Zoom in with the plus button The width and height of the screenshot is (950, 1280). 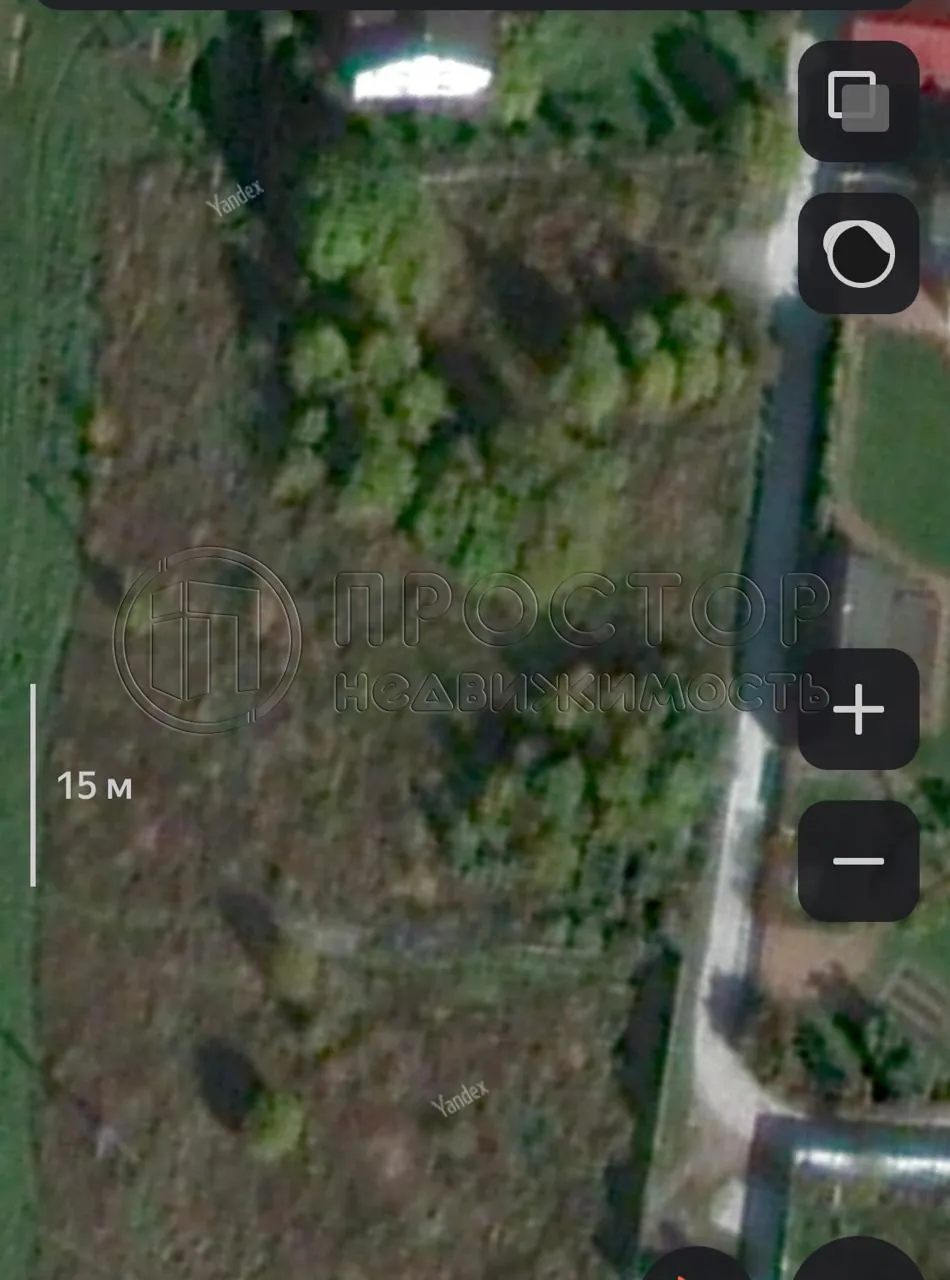[858, 710]
